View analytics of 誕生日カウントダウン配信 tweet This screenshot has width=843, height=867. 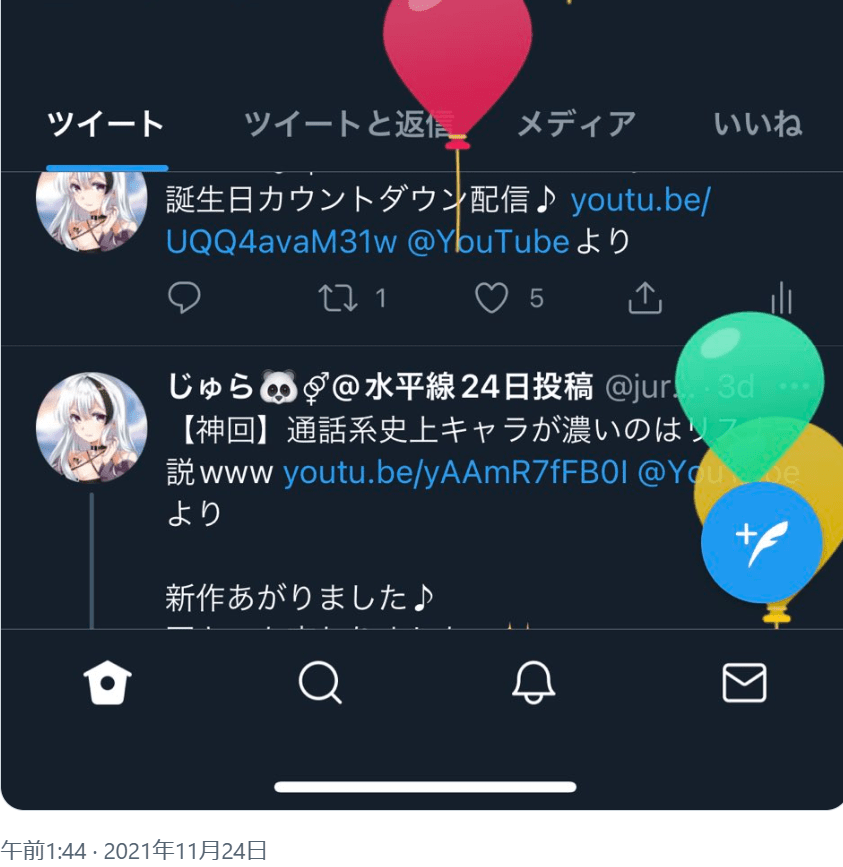[782, 297]
